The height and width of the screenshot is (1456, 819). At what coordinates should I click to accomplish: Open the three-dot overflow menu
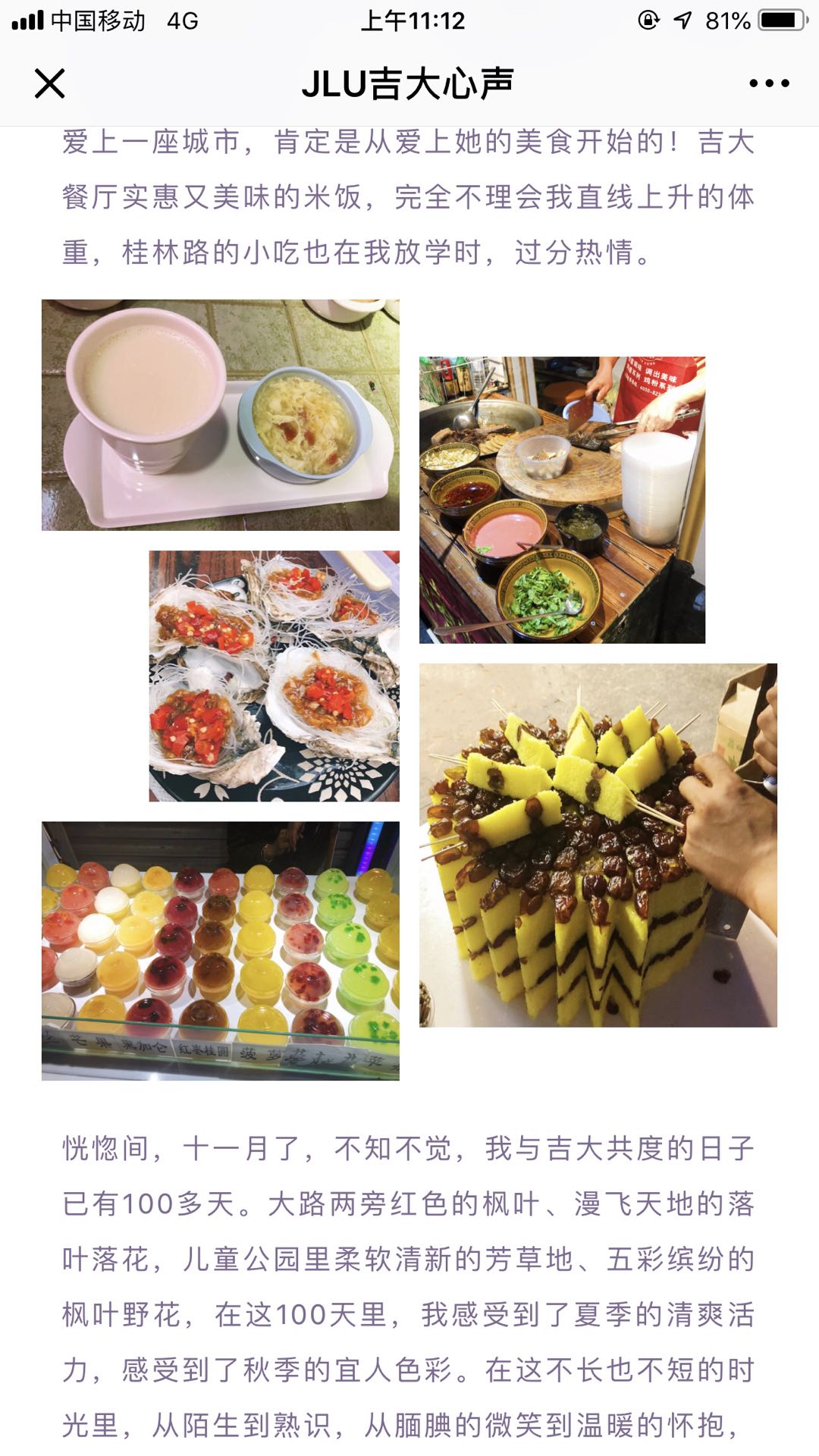tap(769, 83)
